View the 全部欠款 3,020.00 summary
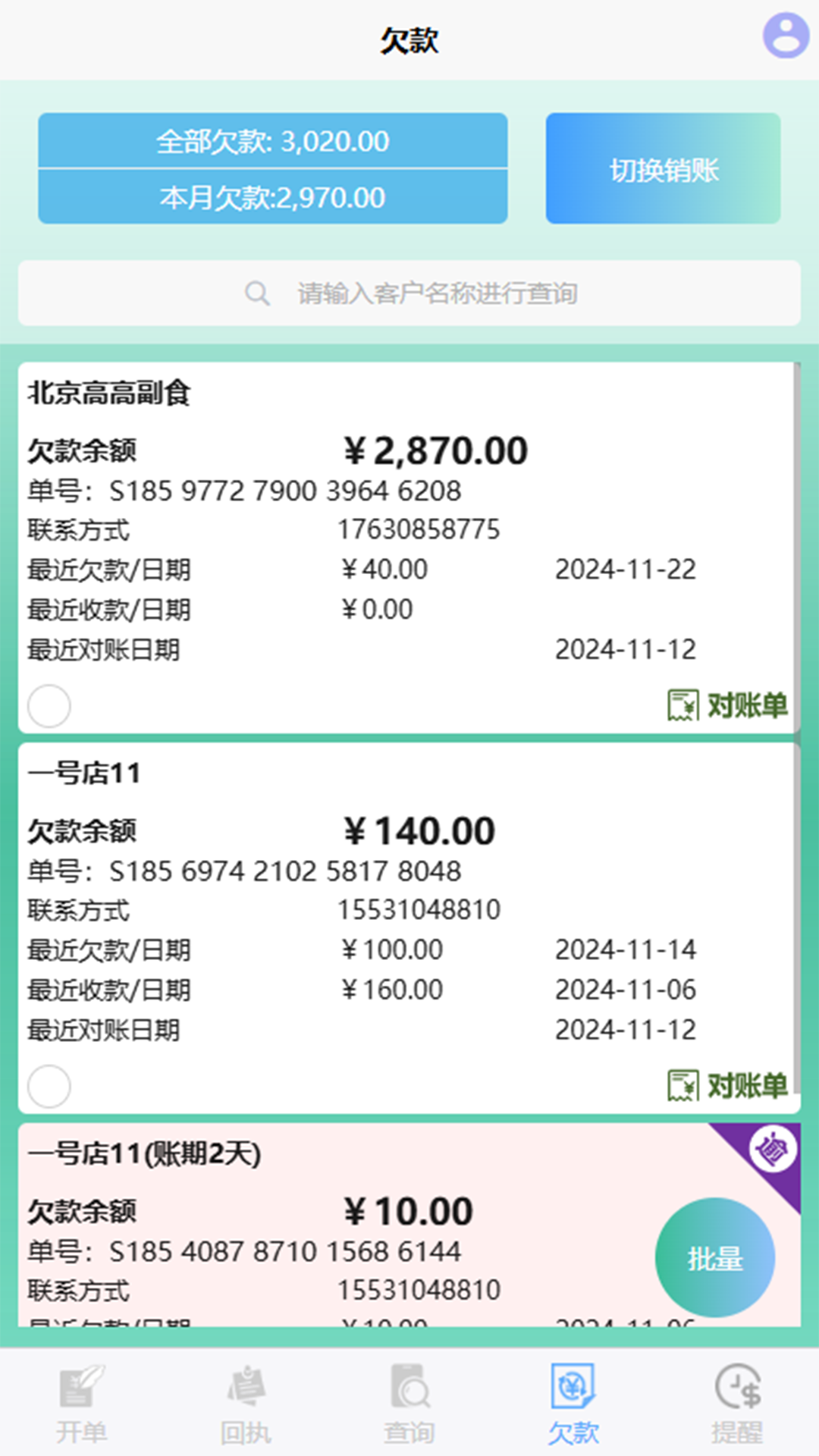This screenshot has width=819, height=1456. pyautogui.click(x=273, y=141)
